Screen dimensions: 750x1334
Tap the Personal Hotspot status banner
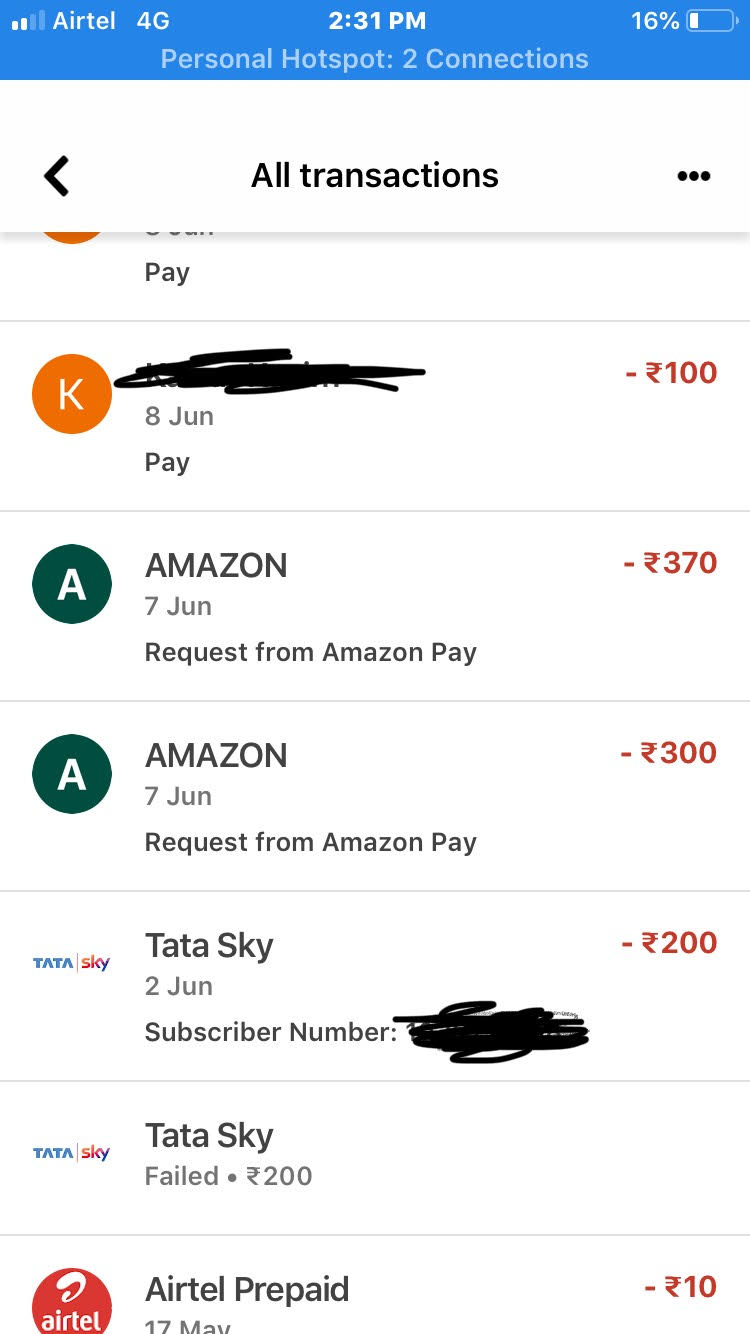coord(375,59)
